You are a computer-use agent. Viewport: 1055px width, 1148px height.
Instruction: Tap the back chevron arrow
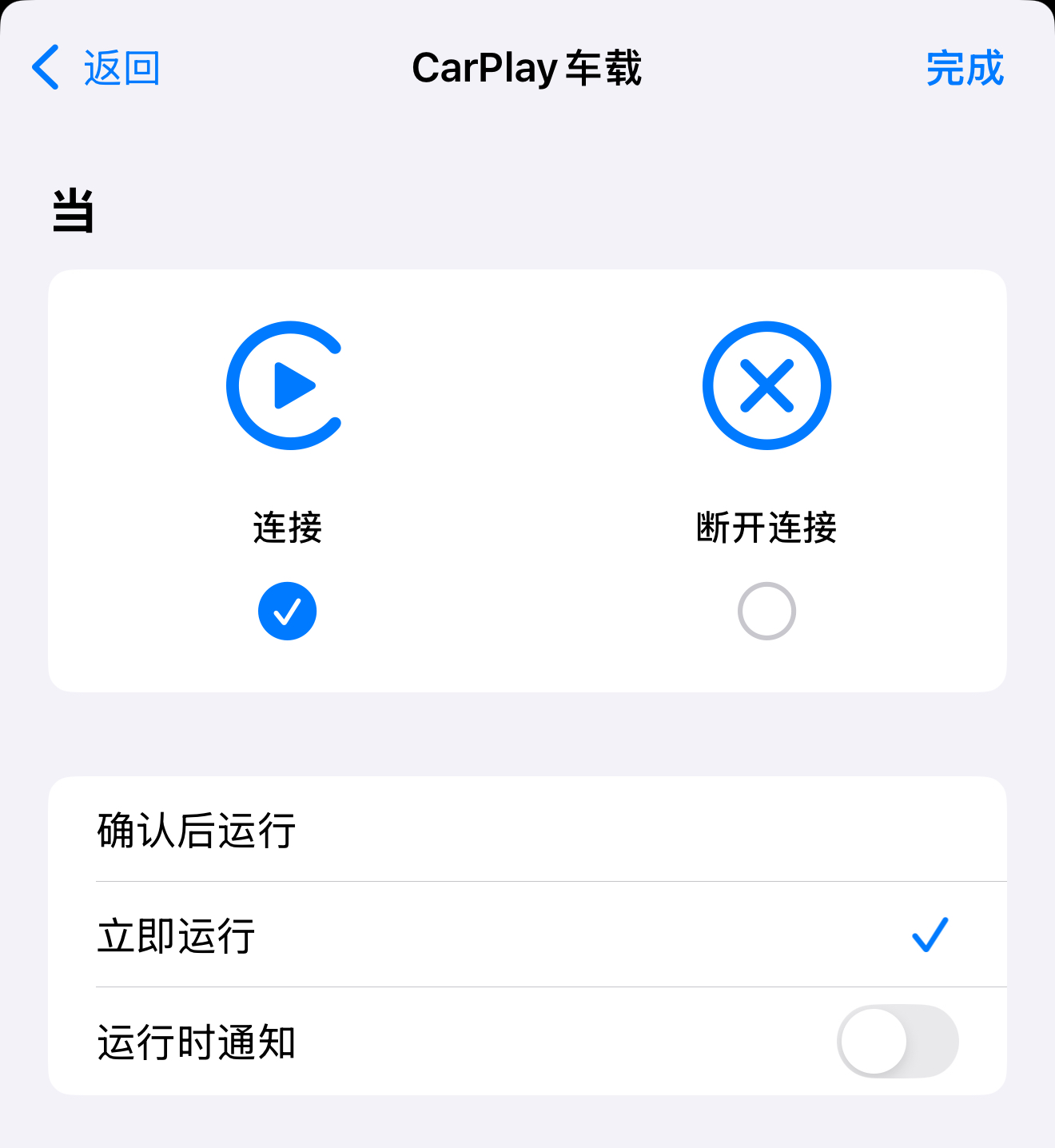tap(46, 68)
